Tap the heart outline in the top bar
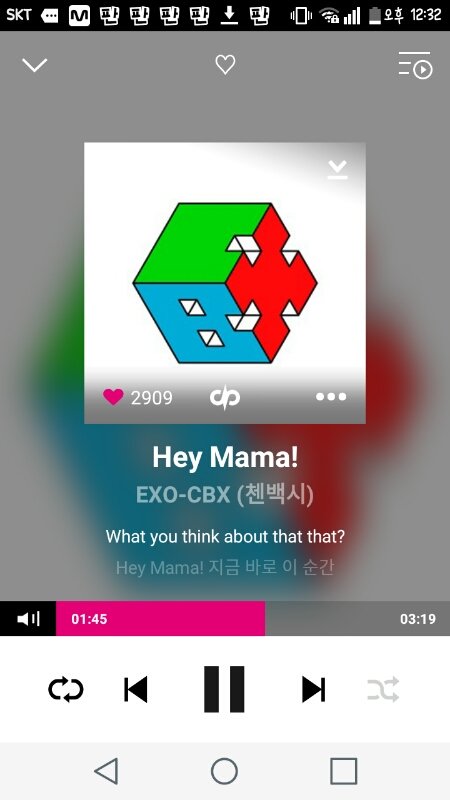450x800 pixels. tap(225, 65)
